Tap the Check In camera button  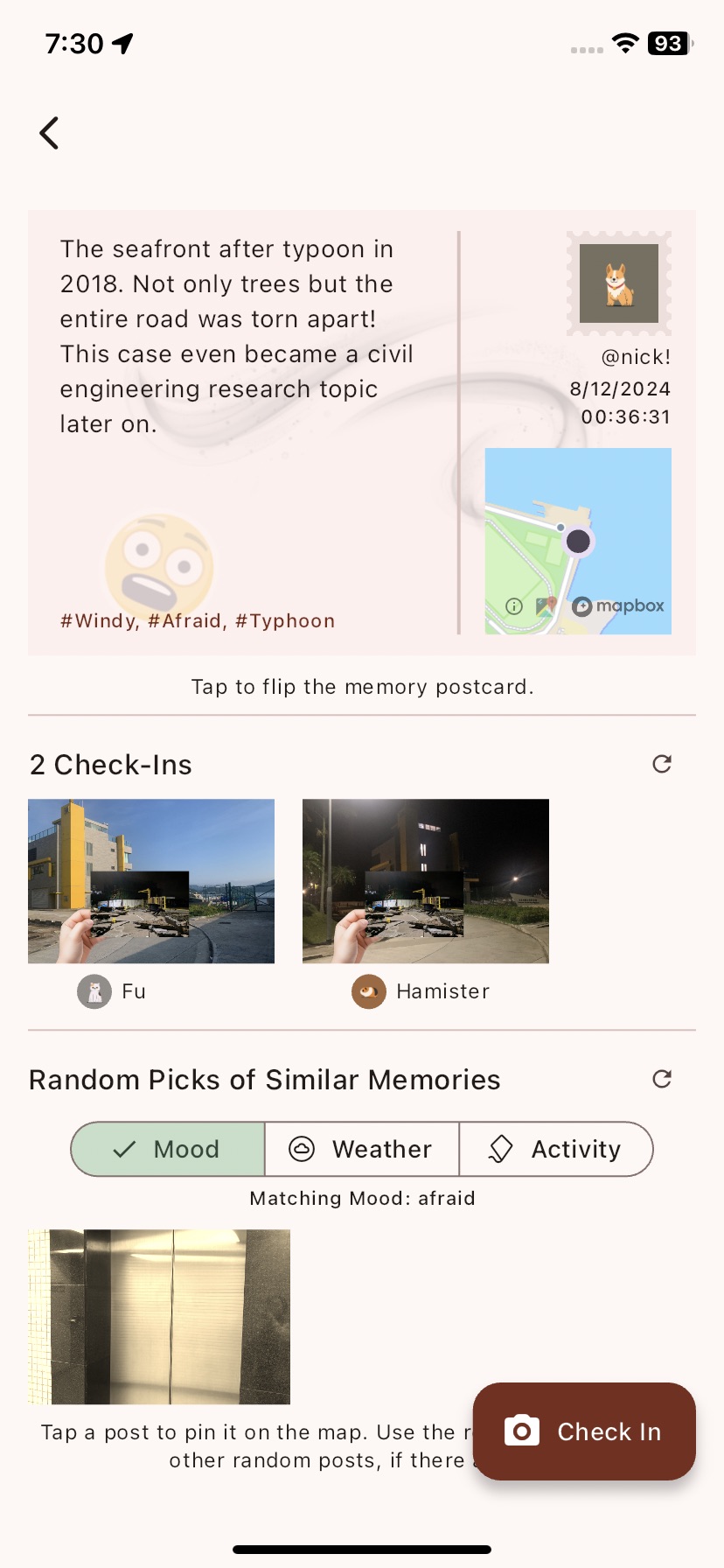[x=584, y=1431]
